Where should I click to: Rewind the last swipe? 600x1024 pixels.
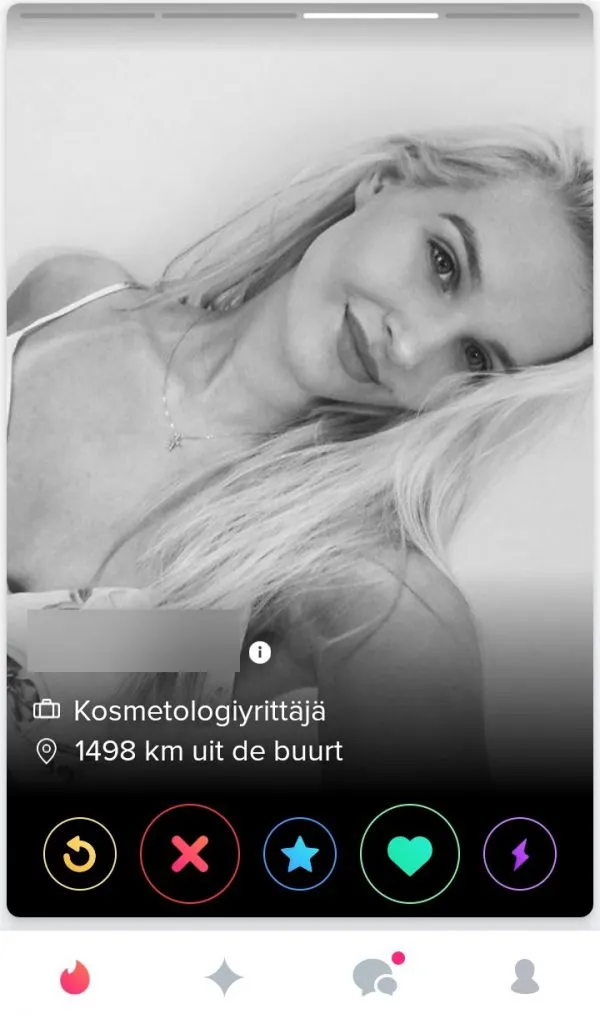point(80,855)
